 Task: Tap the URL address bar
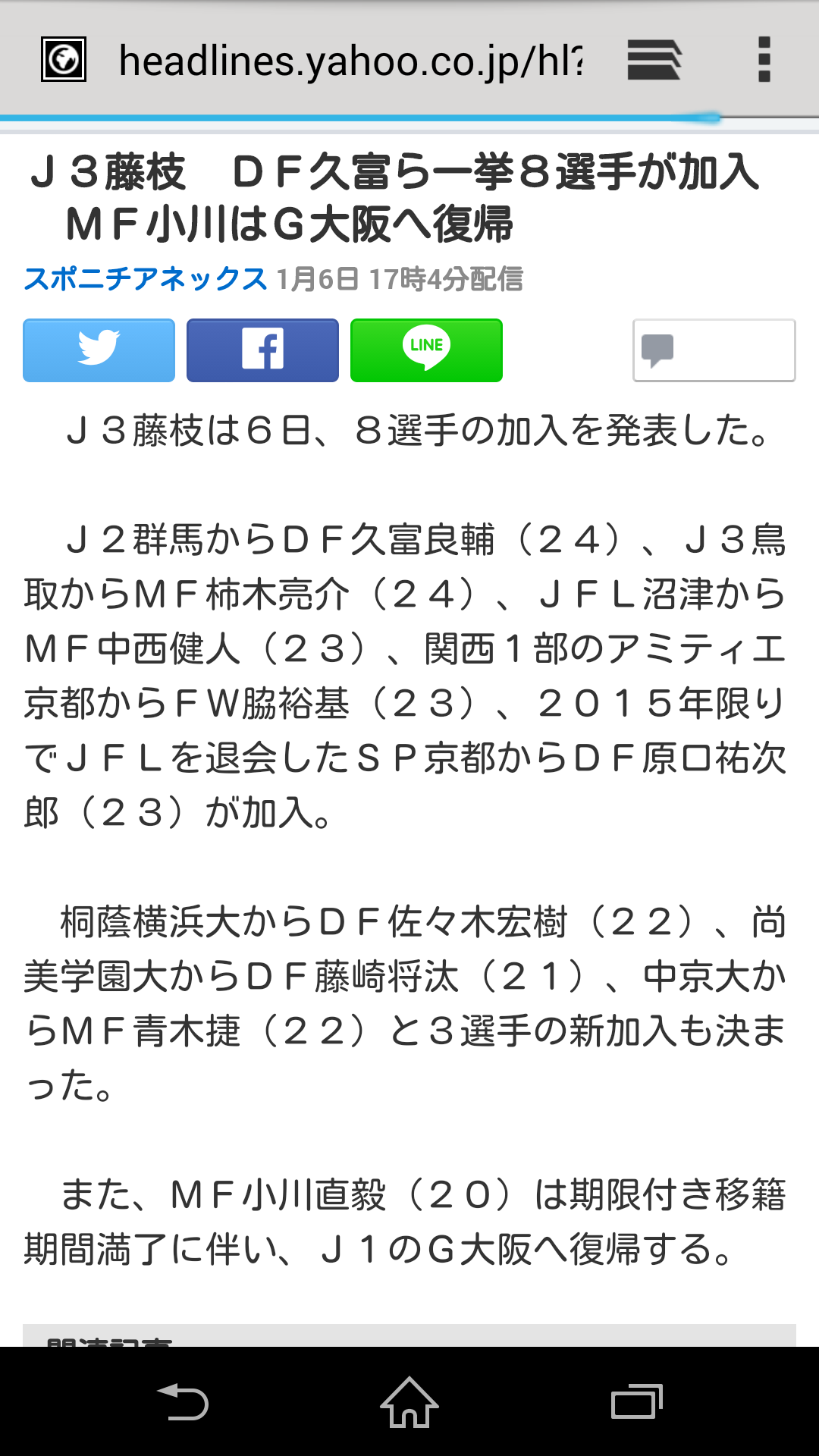click(x=349, y=61)
